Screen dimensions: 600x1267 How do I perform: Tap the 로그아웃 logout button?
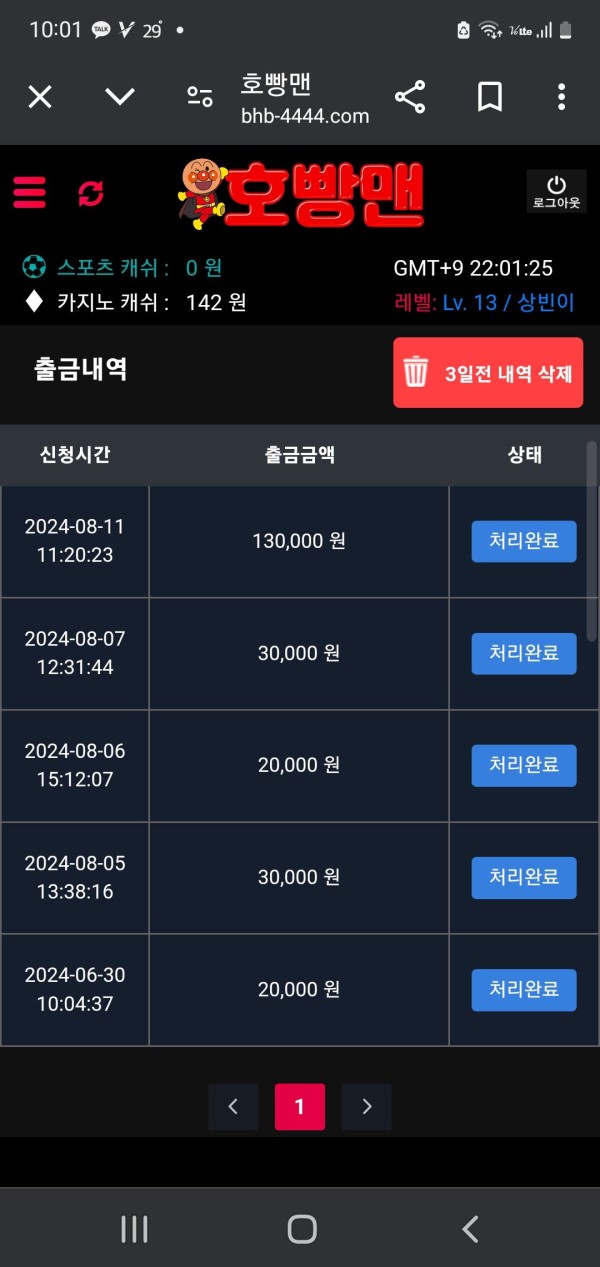click(556, 192)
